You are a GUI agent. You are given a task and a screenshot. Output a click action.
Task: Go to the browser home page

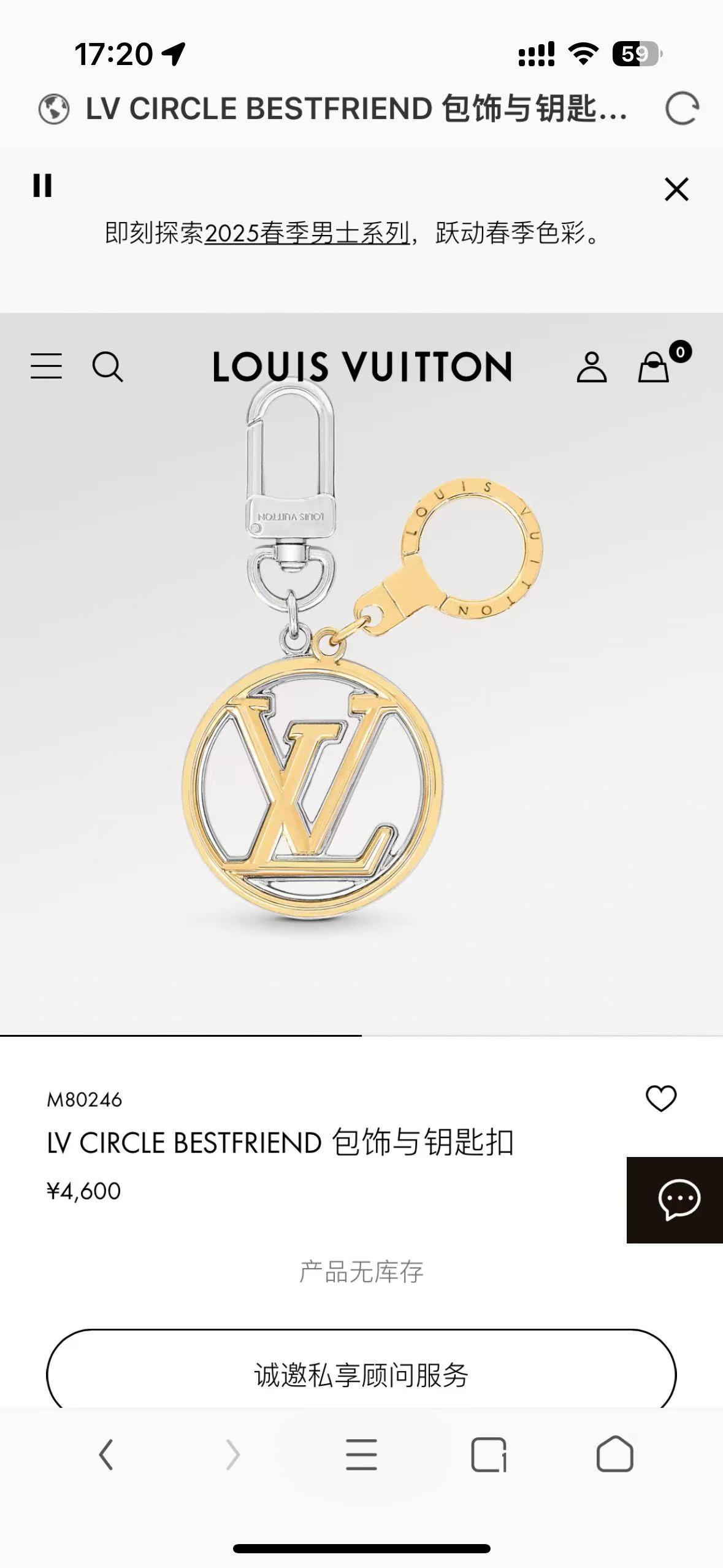coord(614,1455)
